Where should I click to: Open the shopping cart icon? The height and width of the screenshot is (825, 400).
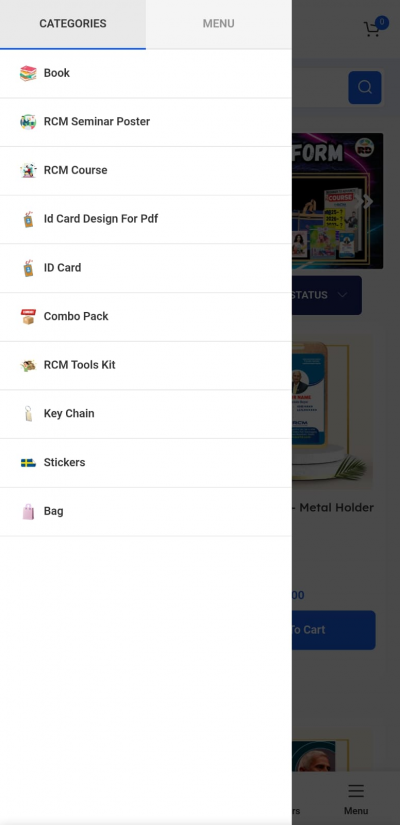coord(375,27)
